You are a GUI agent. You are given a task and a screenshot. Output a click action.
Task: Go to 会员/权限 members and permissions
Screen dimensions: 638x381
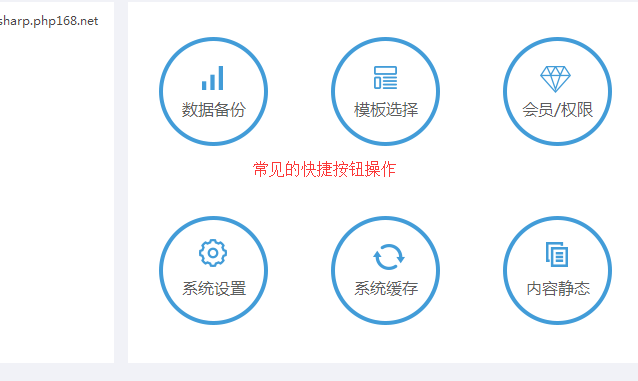[557, 91]
